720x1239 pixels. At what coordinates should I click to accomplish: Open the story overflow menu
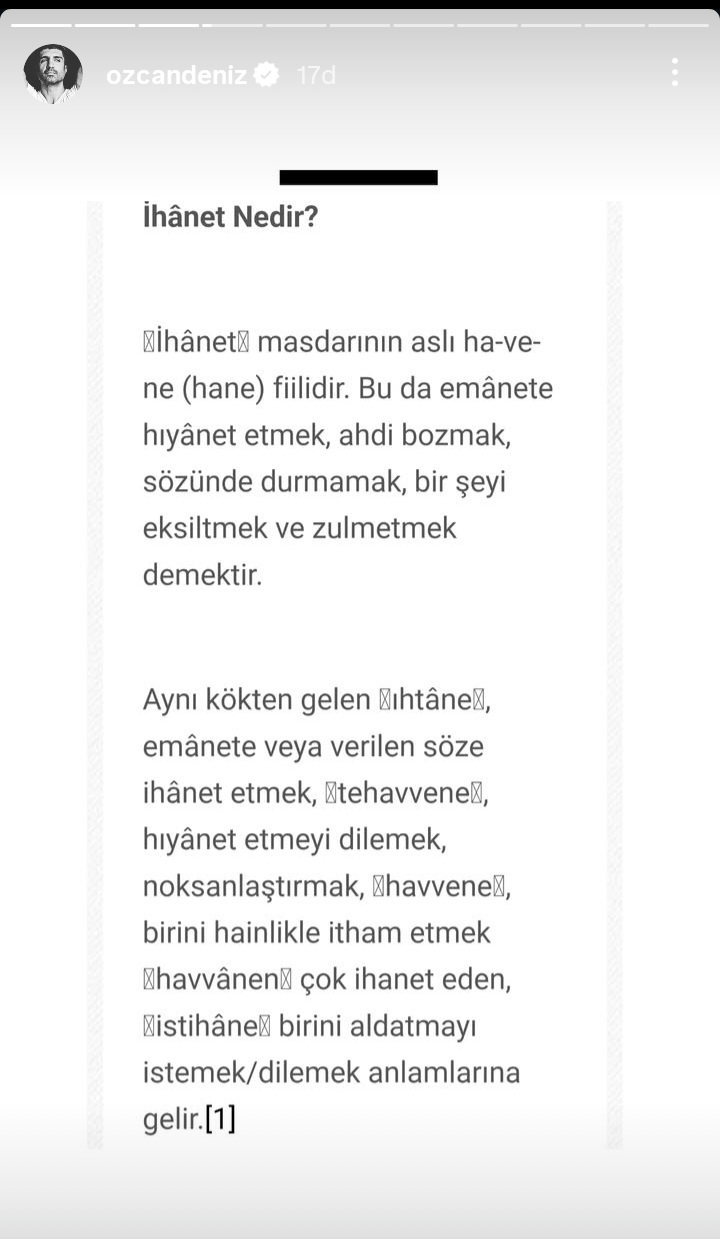pyautogui.click(x=675, y=72)
